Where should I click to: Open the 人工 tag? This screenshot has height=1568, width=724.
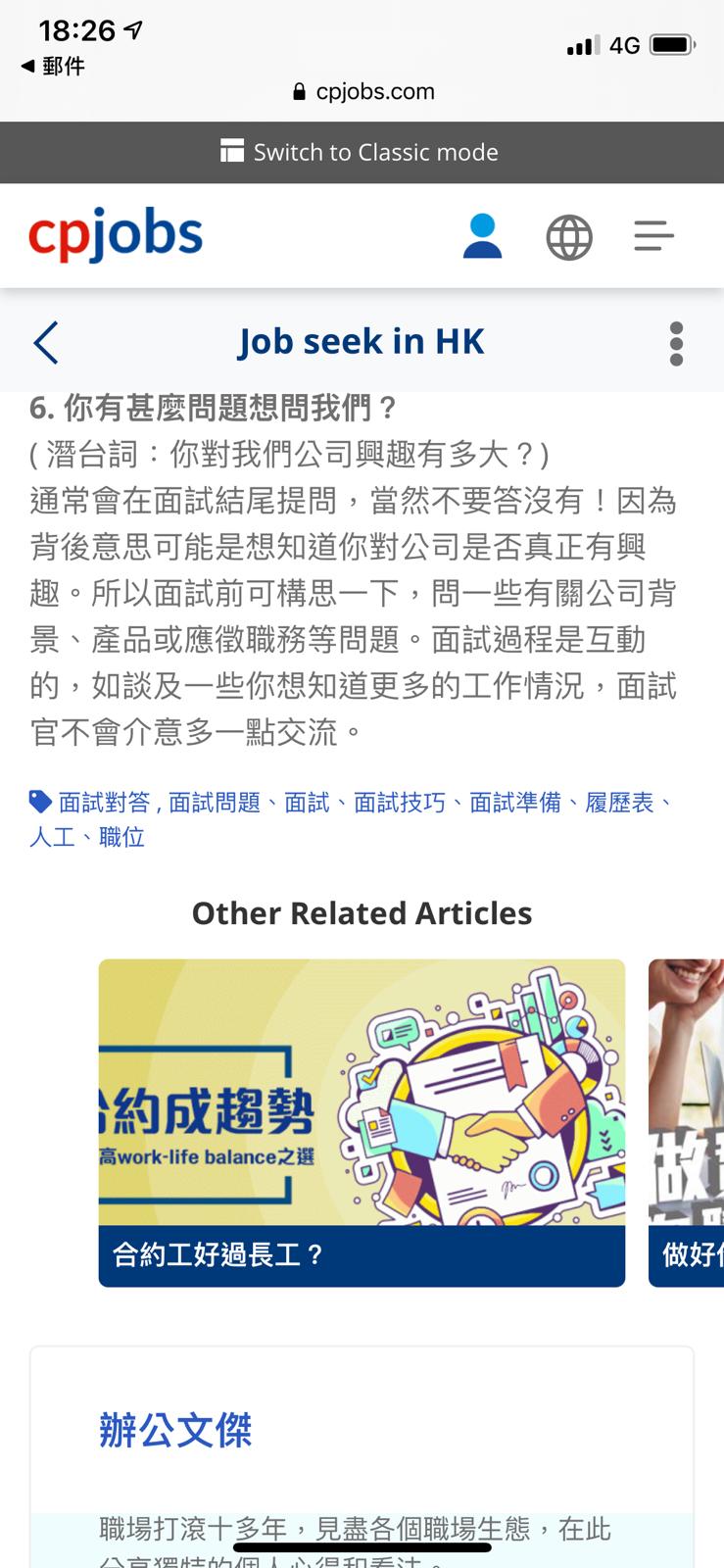click(52, 837)
